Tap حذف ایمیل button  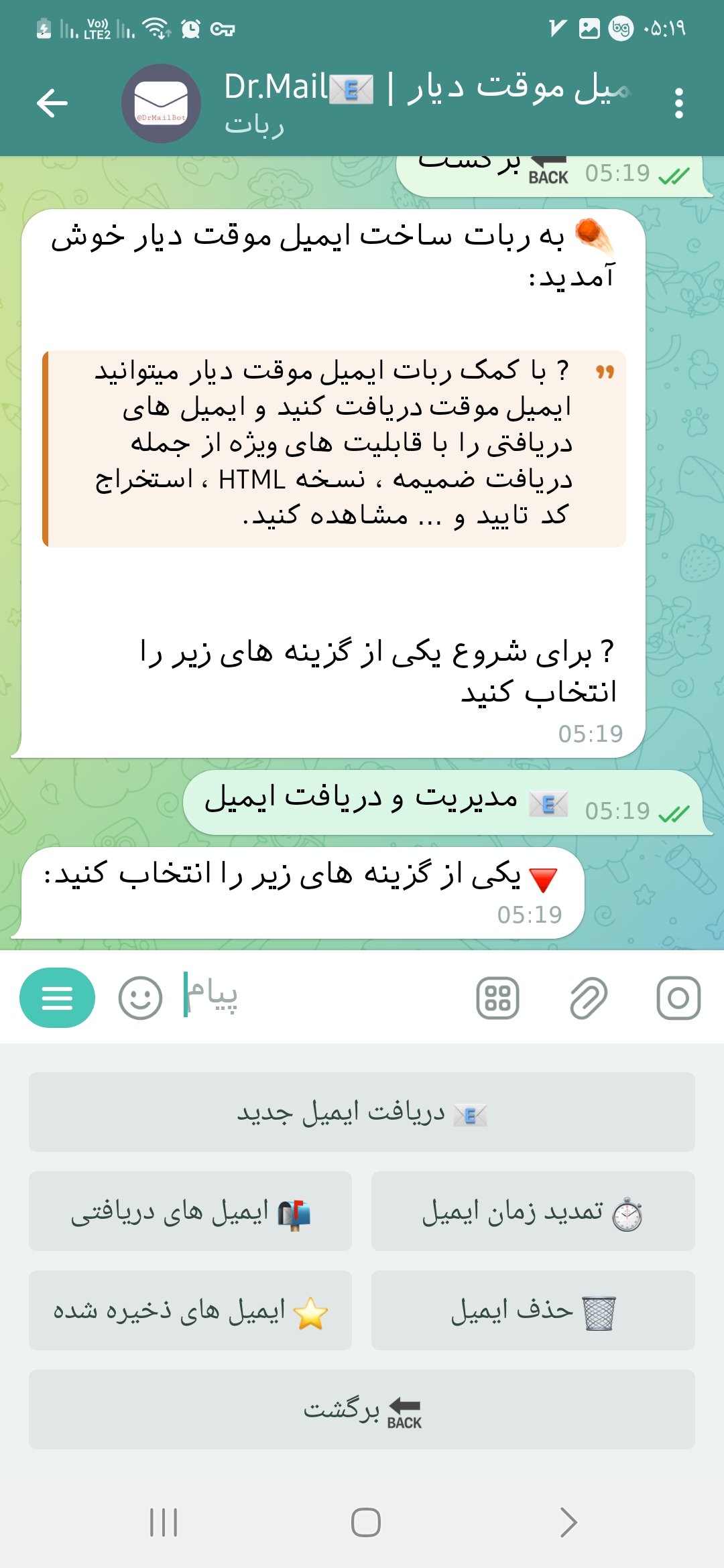tap(533, 1311)
